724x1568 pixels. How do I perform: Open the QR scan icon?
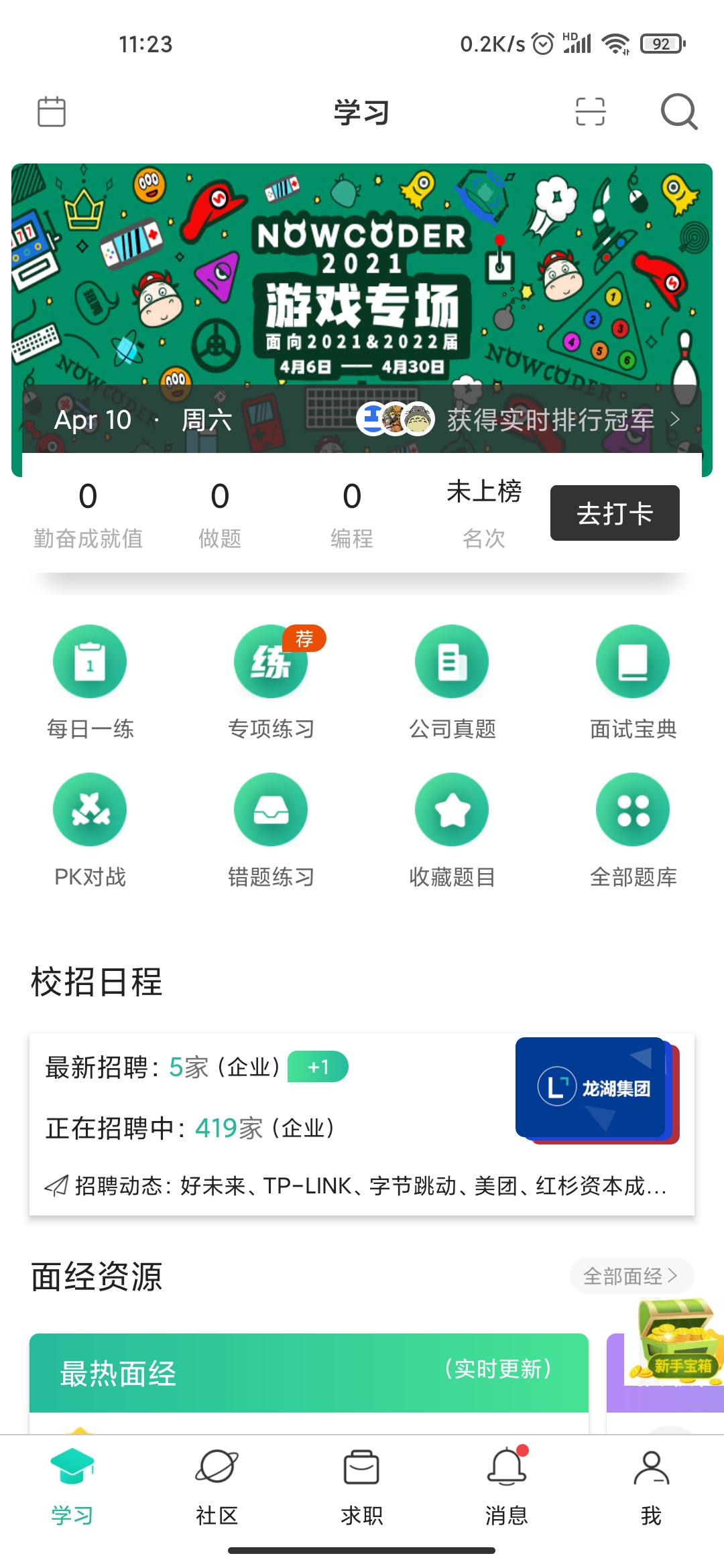pos(590,111)
